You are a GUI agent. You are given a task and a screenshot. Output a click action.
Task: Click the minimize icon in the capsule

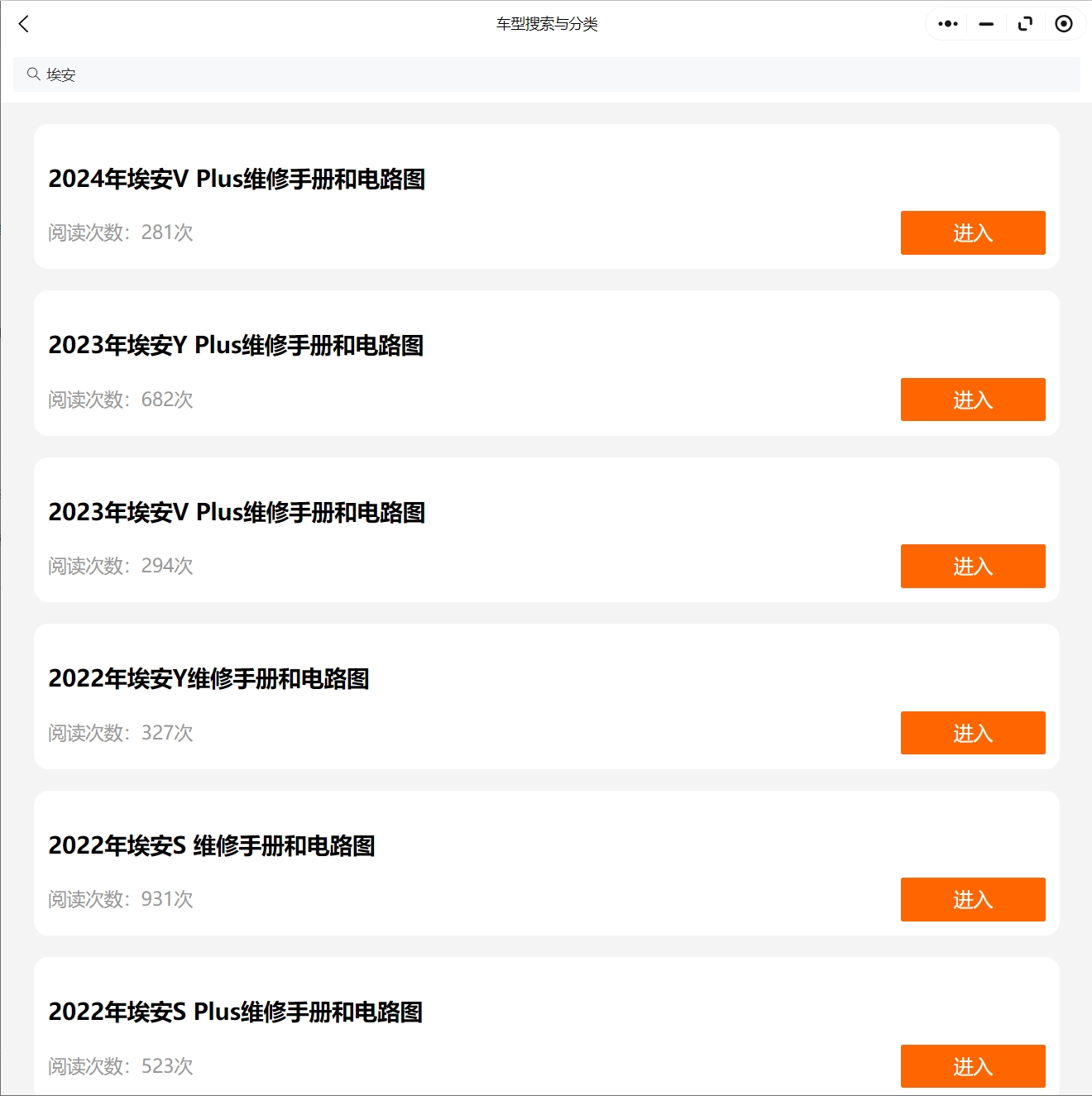click(985, 24)
